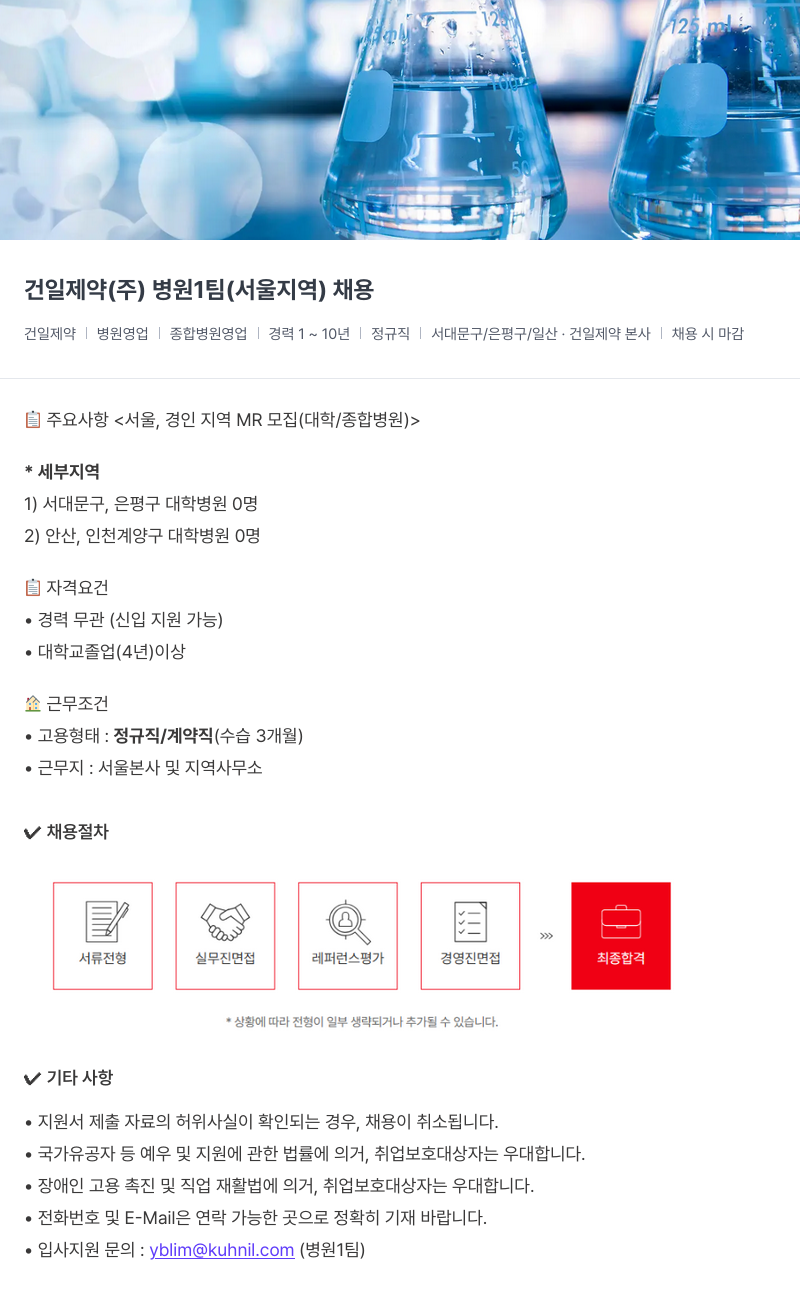Open the yblim@kuhnil.com email link
This screenshot has height=1290, width=800.
(222, 1250)
